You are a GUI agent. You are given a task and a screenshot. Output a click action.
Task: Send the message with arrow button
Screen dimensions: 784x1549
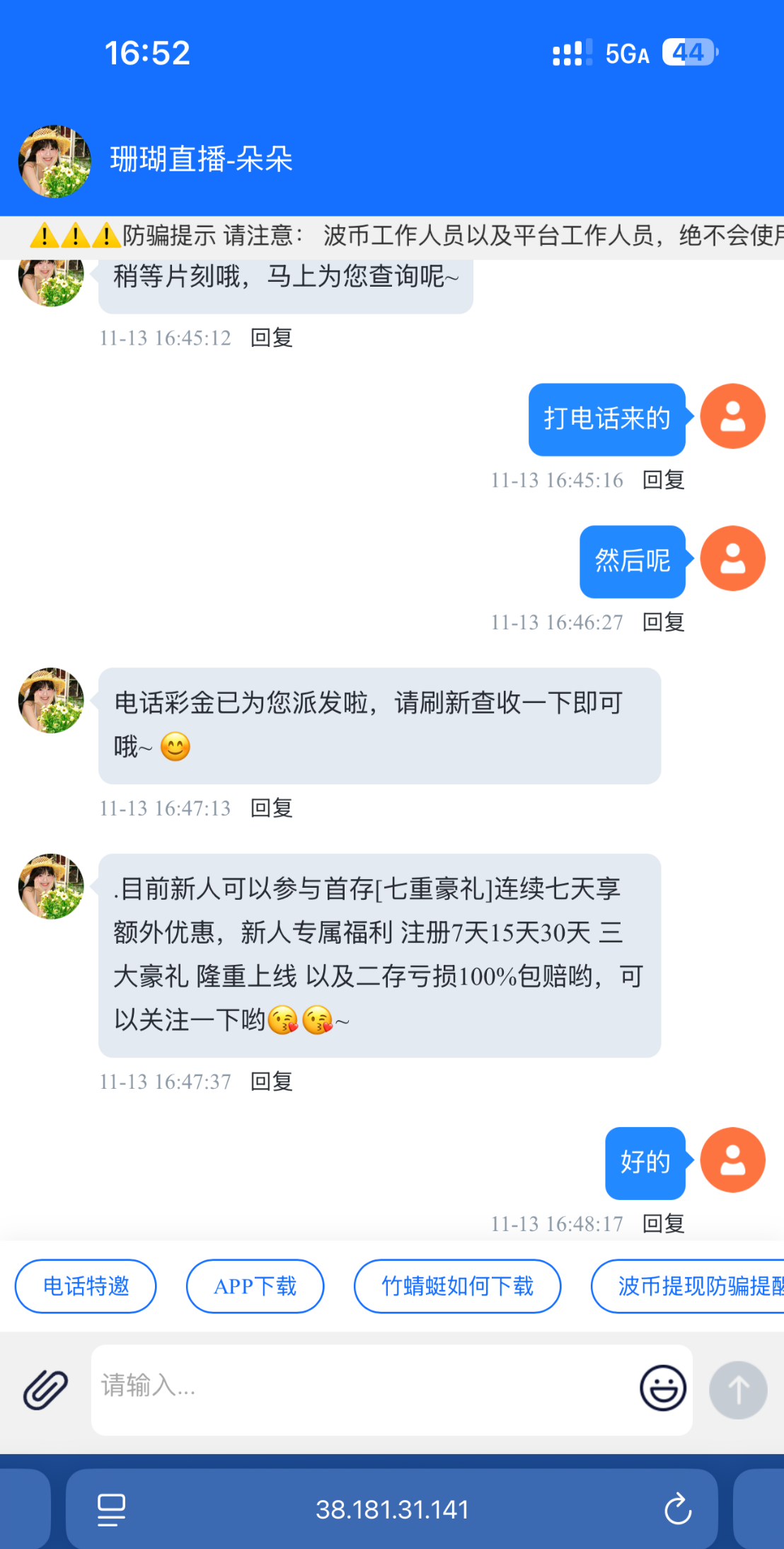click(x=738, y=1390)
